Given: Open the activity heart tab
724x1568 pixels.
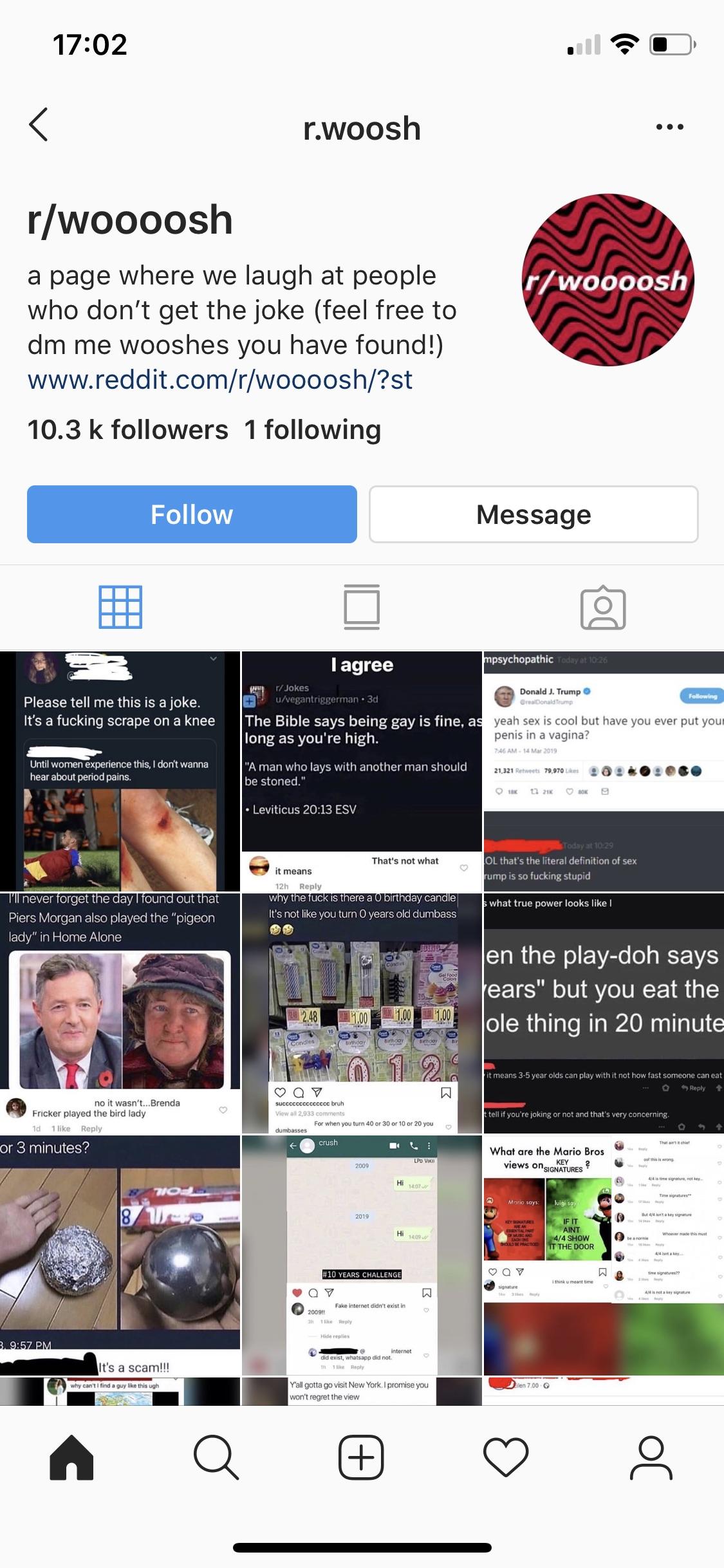Looking at the screenshot, I should coord(506,1457).
